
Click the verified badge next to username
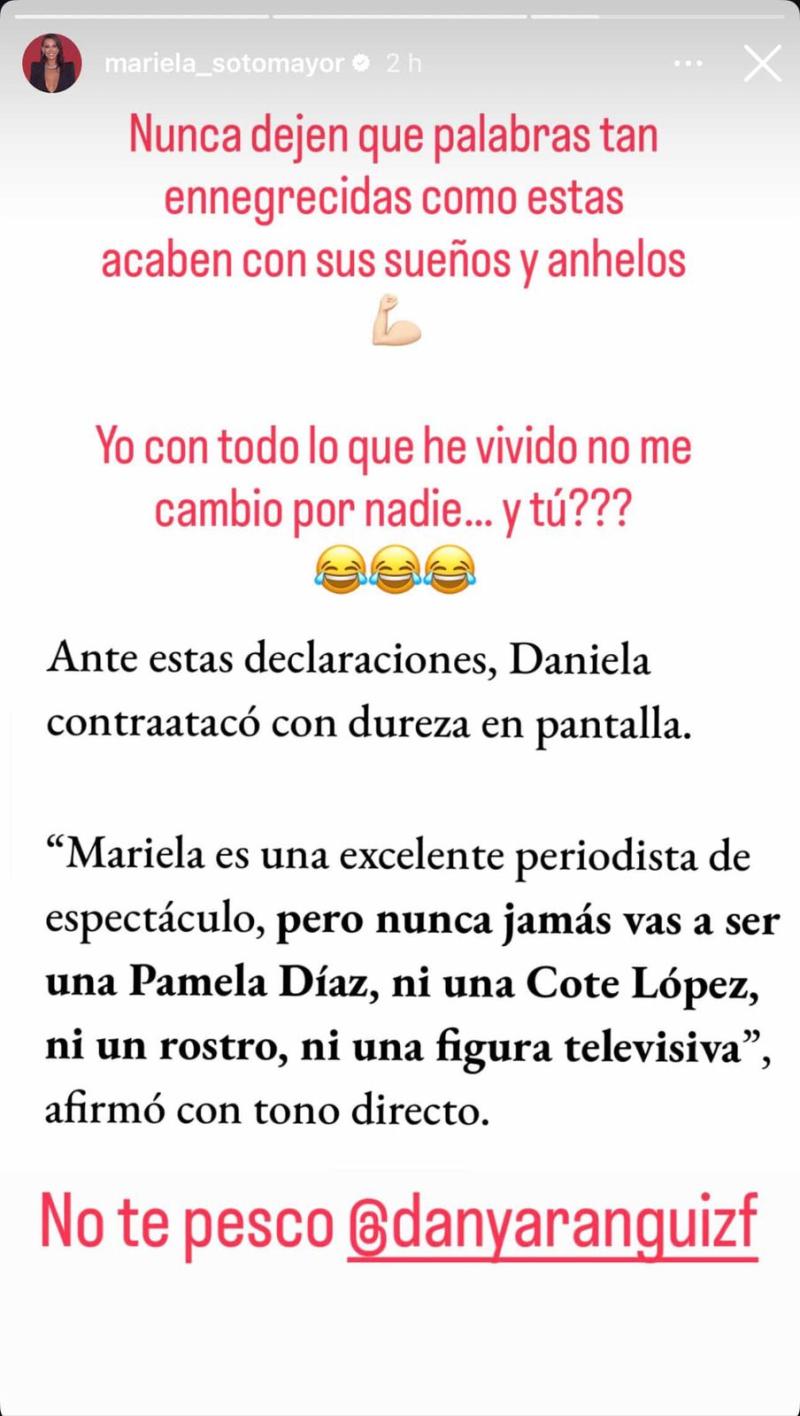(x=362, y=62)
